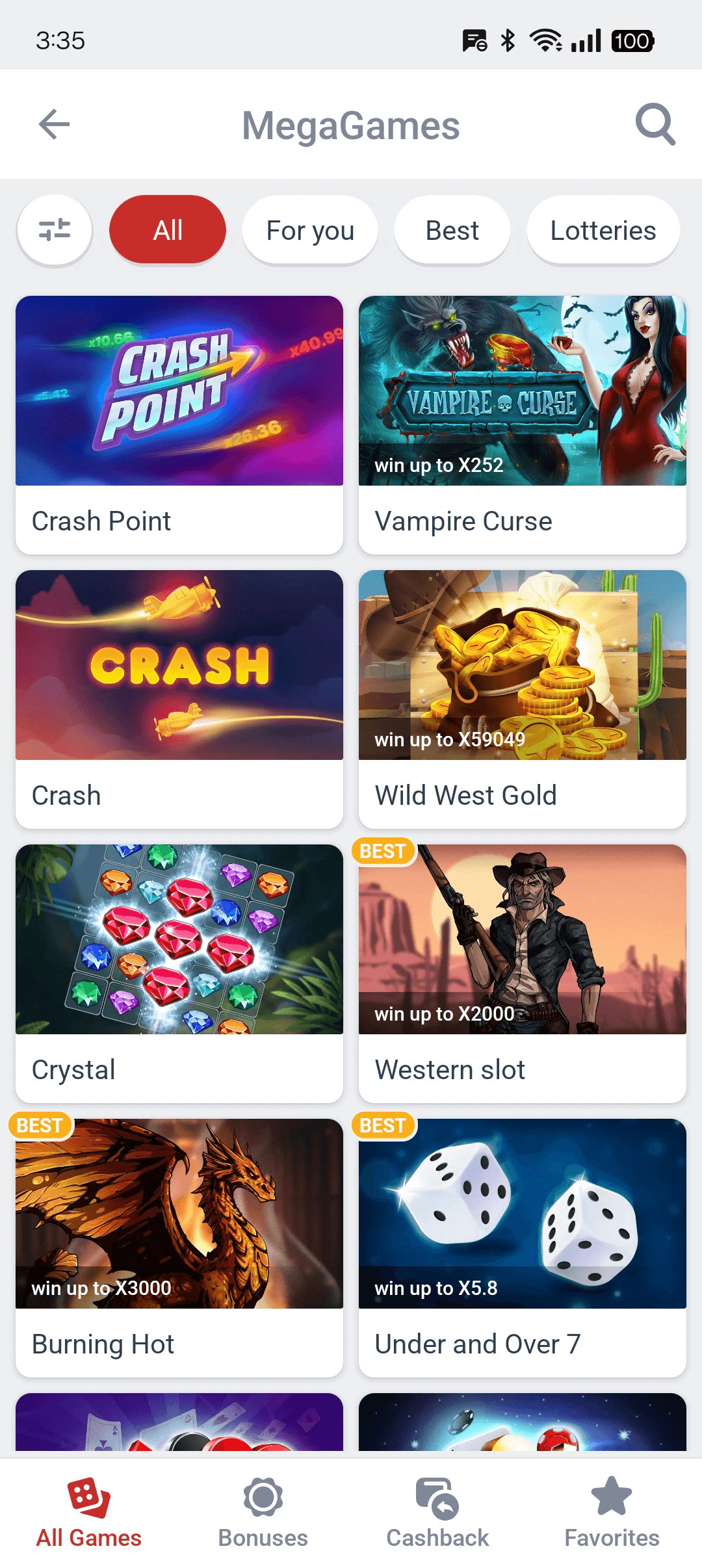Open the Crash game card
The width and height of the screenshot is (702, 1568).
coord(179,699)
